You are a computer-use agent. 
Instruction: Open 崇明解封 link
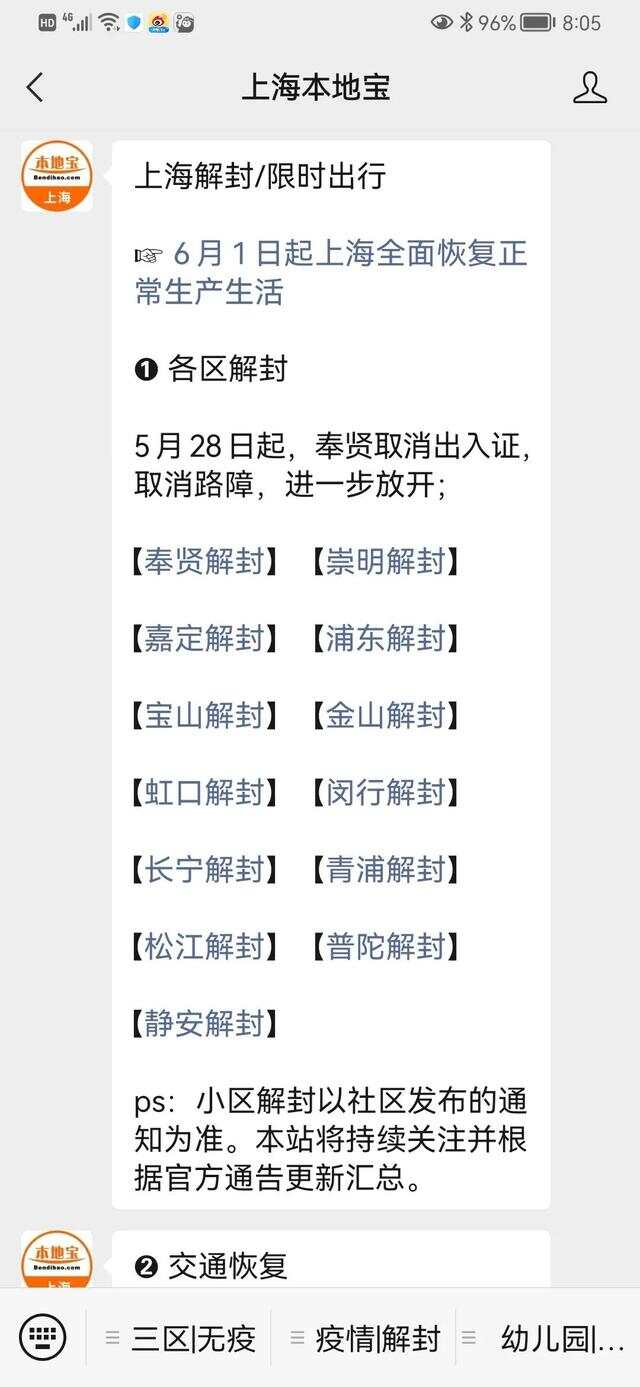tap(385, 561)
